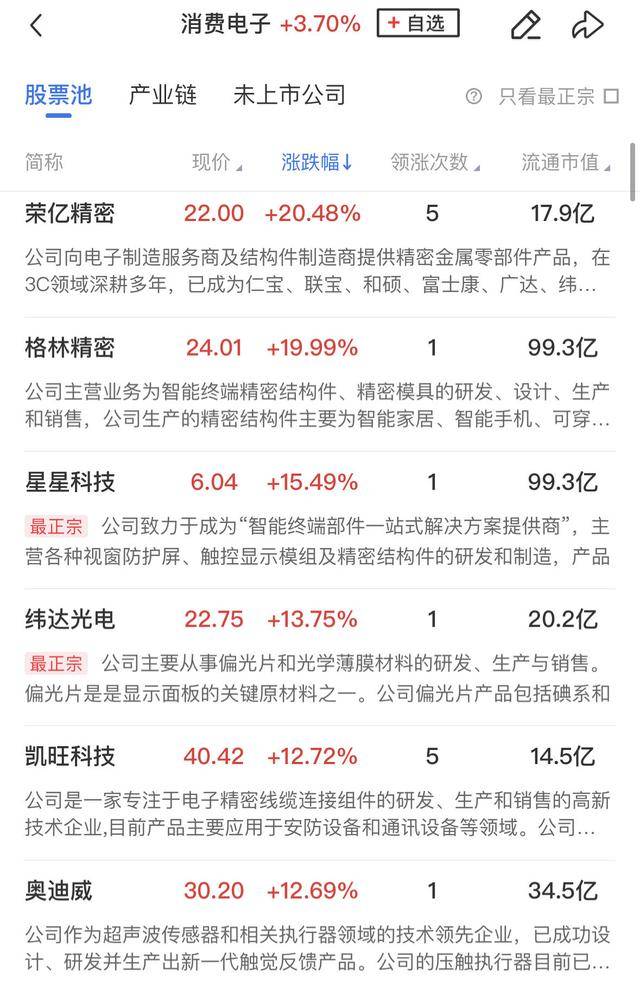View details for 纬达光电
640x990 pixels.
(x=70, y=619)
